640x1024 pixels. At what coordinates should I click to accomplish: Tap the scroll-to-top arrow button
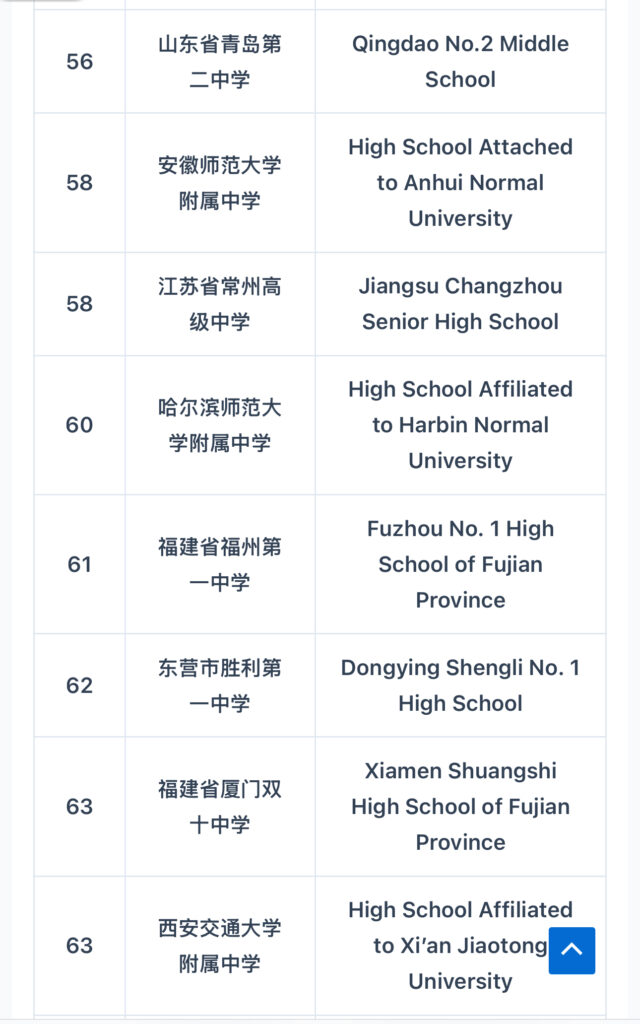click(572, 950)
